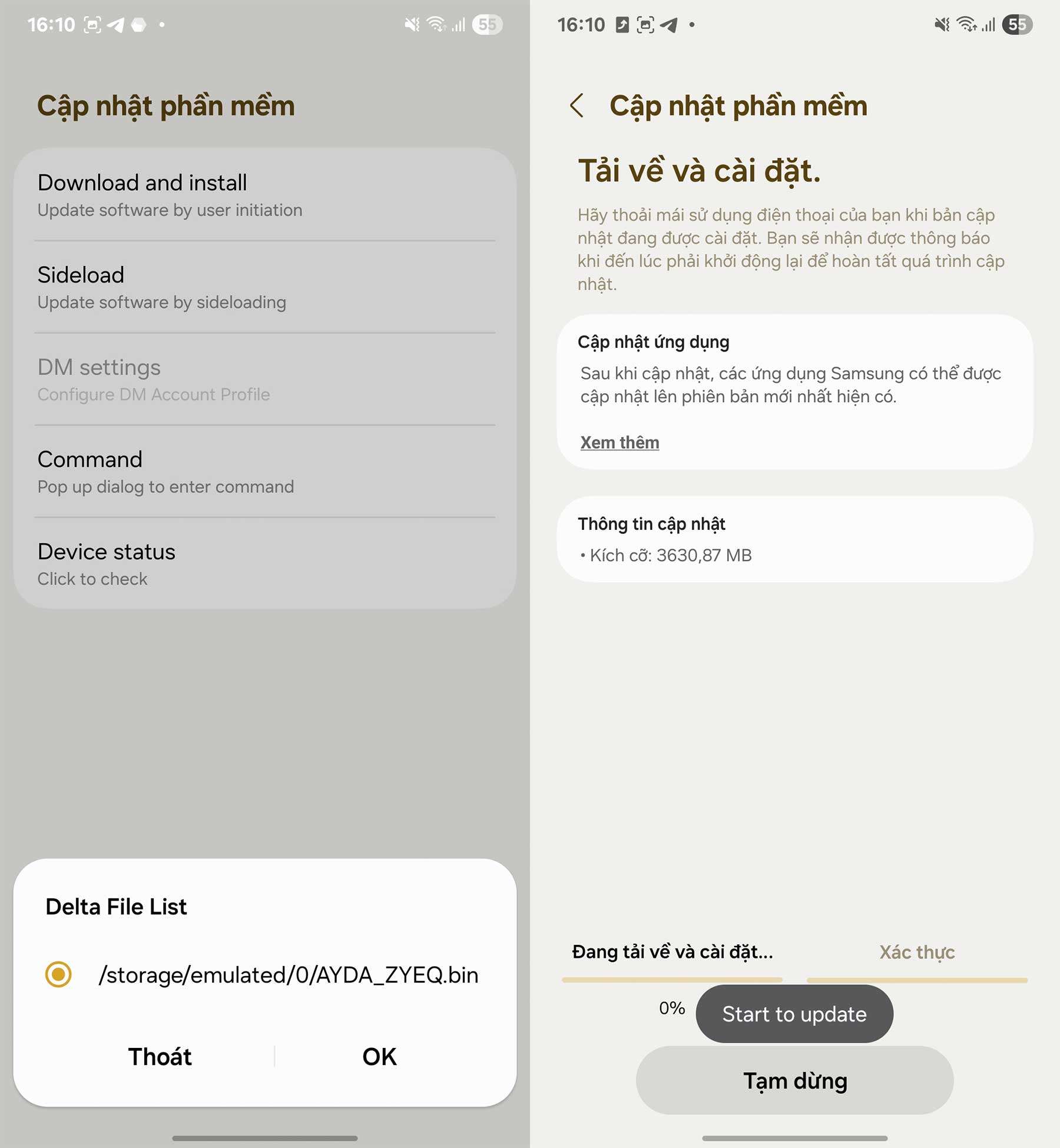Tap Tạm dừng to pause the download
This screenshot has height=1148, width=1060.
coord(794,1081)
